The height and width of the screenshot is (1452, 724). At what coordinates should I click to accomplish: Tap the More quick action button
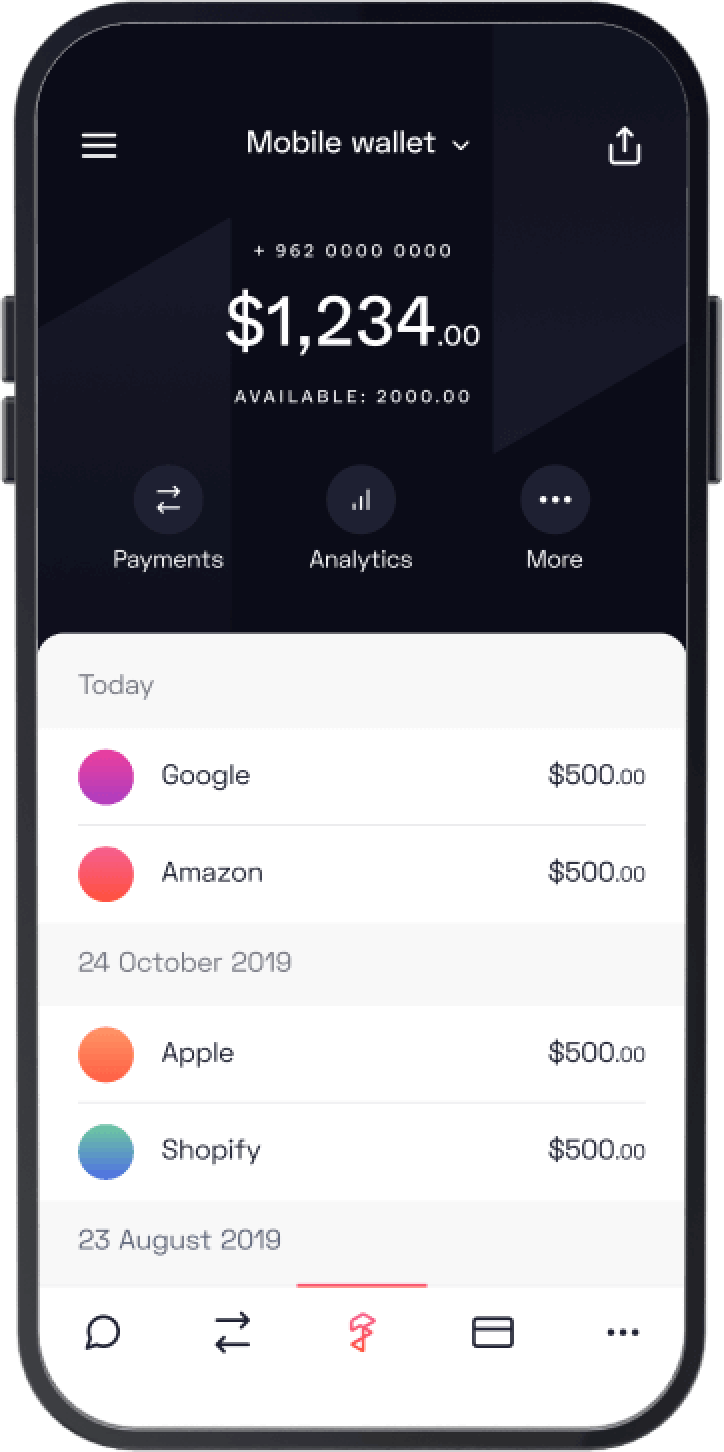pyautogui.click(x=554, y=499)
